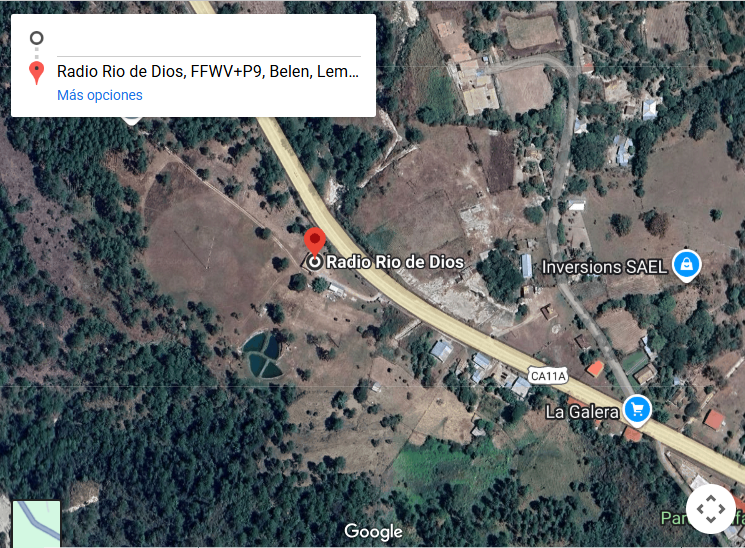Open the Inversions SAEL place marker

tap(686, 264)
